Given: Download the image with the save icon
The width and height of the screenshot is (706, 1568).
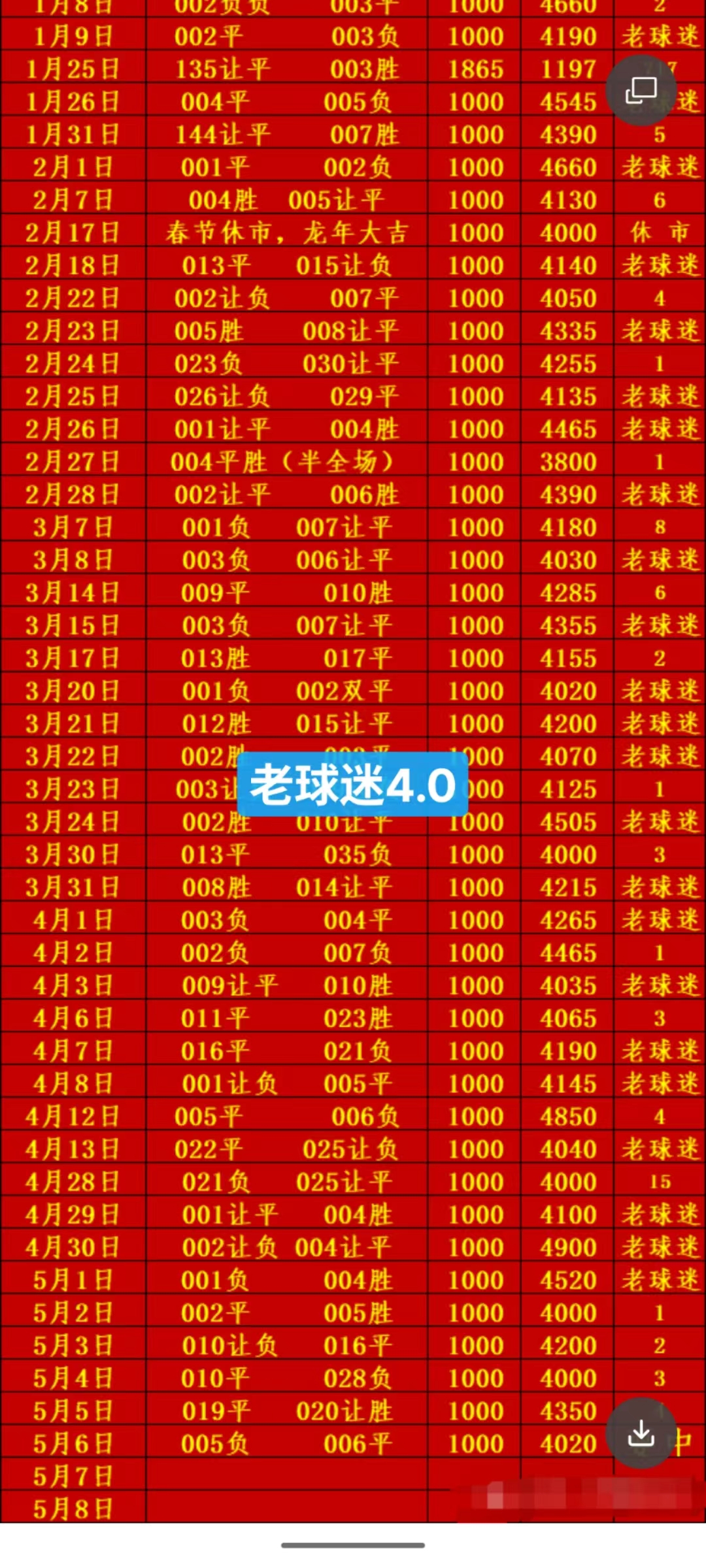Looking at the screenshot, I should tap(641, 1433).
